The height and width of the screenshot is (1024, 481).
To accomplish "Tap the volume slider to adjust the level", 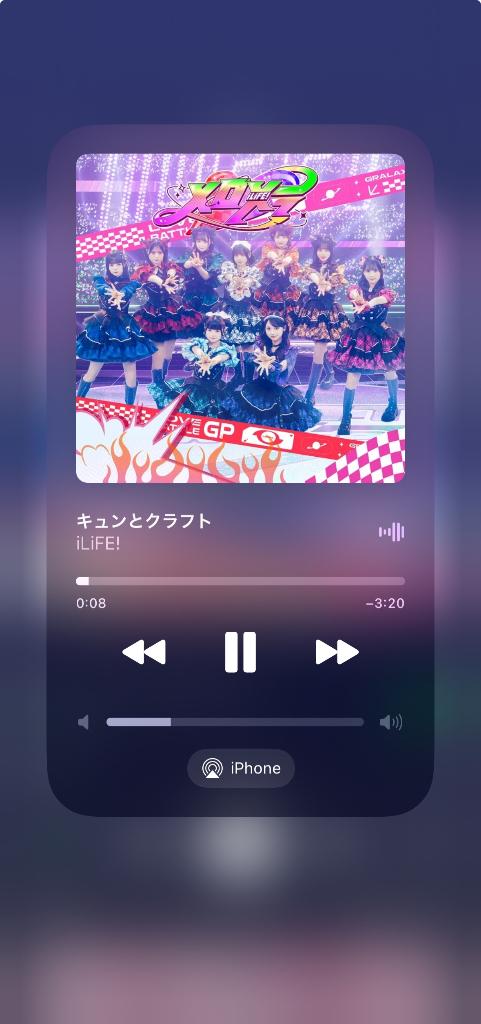I will [x=235, y=722].
